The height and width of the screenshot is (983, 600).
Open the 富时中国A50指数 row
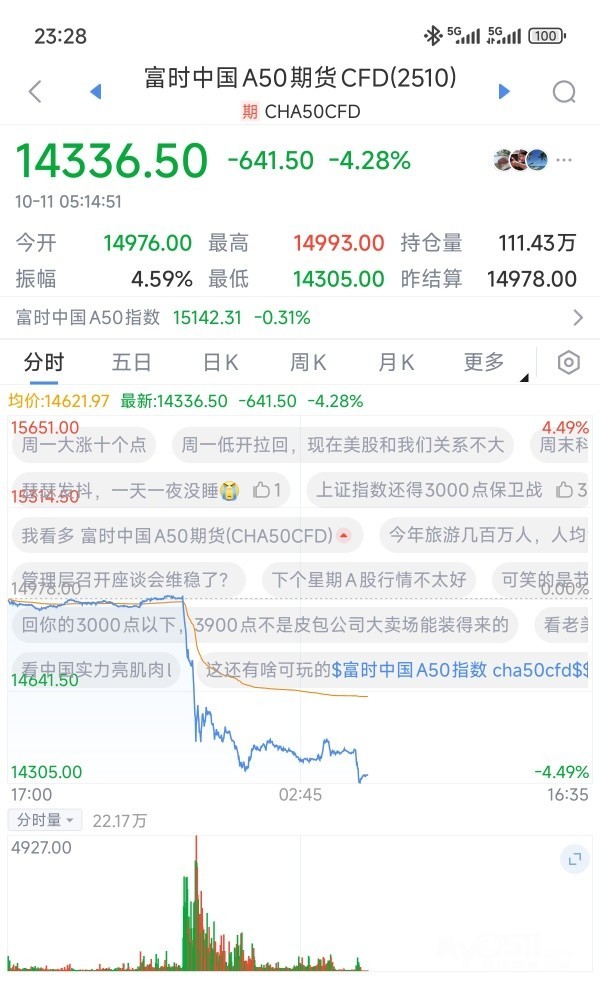[x=300, y=318]
